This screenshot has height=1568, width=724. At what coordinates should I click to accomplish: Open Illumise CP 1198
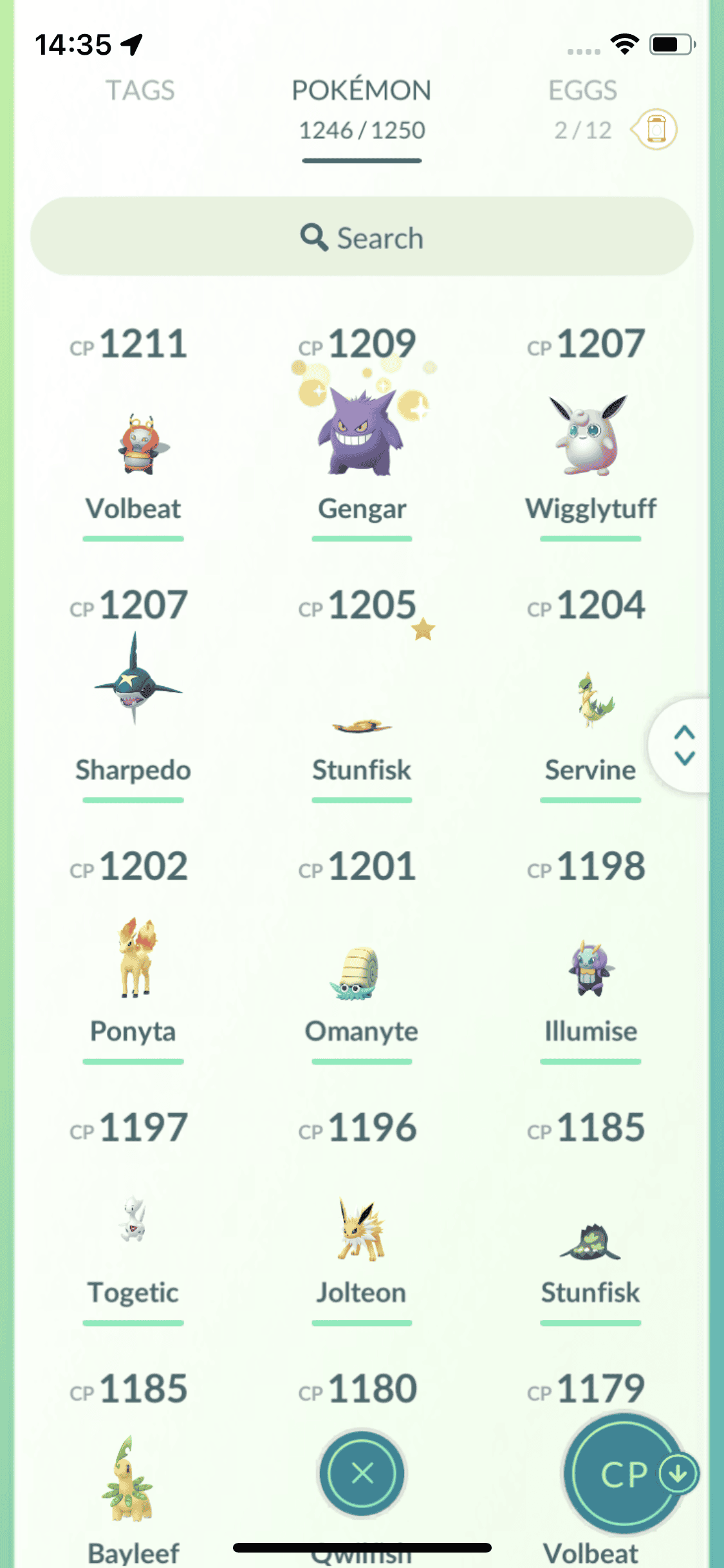pos(590,969)
